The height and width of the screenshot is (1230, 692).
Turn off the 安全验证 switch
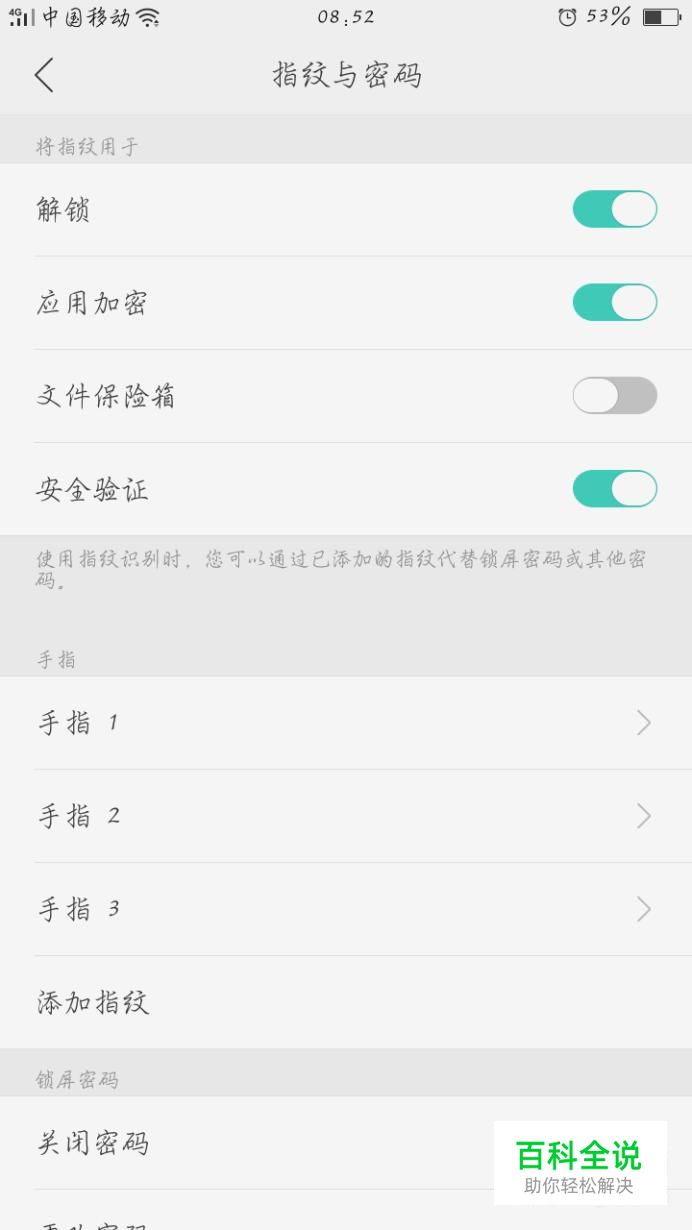[x=614, y=489]
